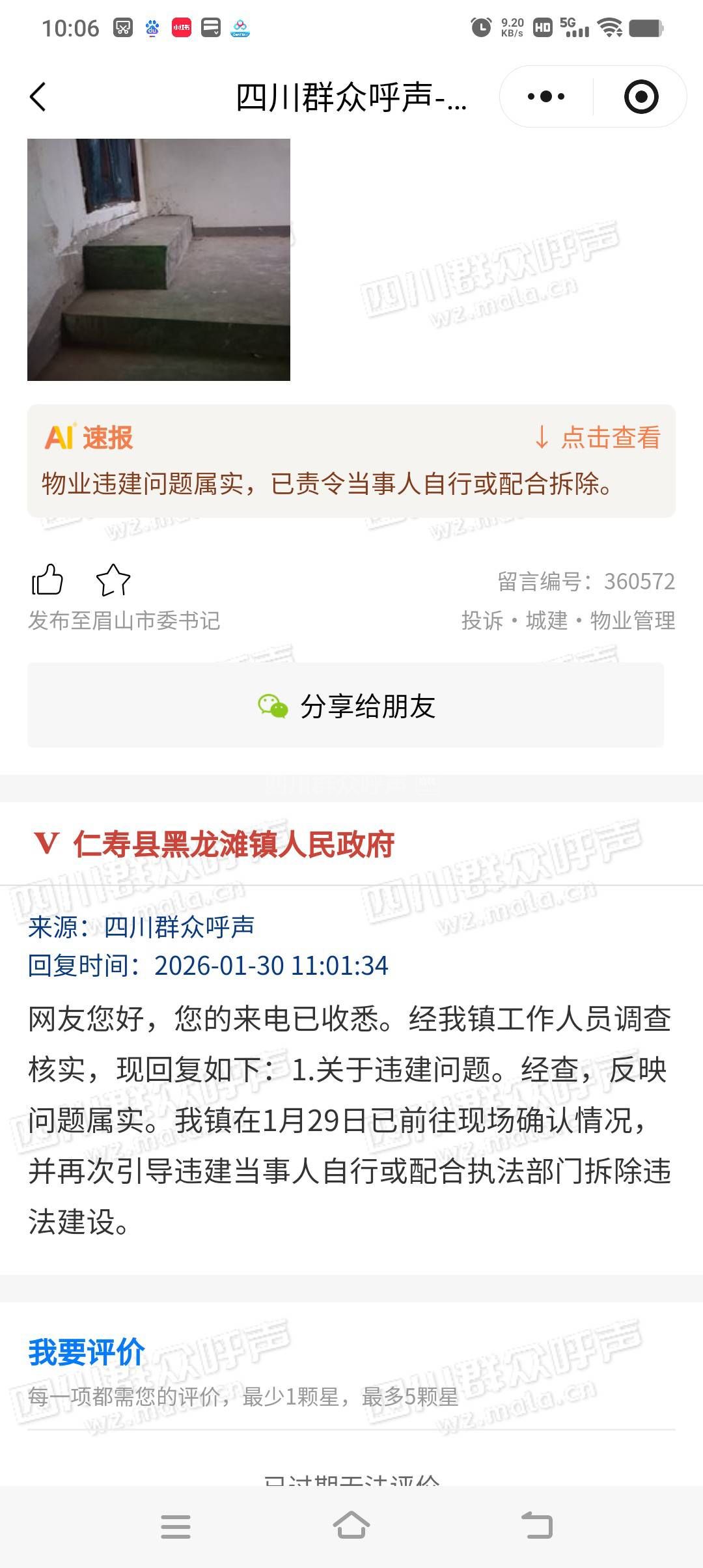Open the mini program three-dot menu
This screenshot has width=703, height=1568.
click(x=545, y=97)
